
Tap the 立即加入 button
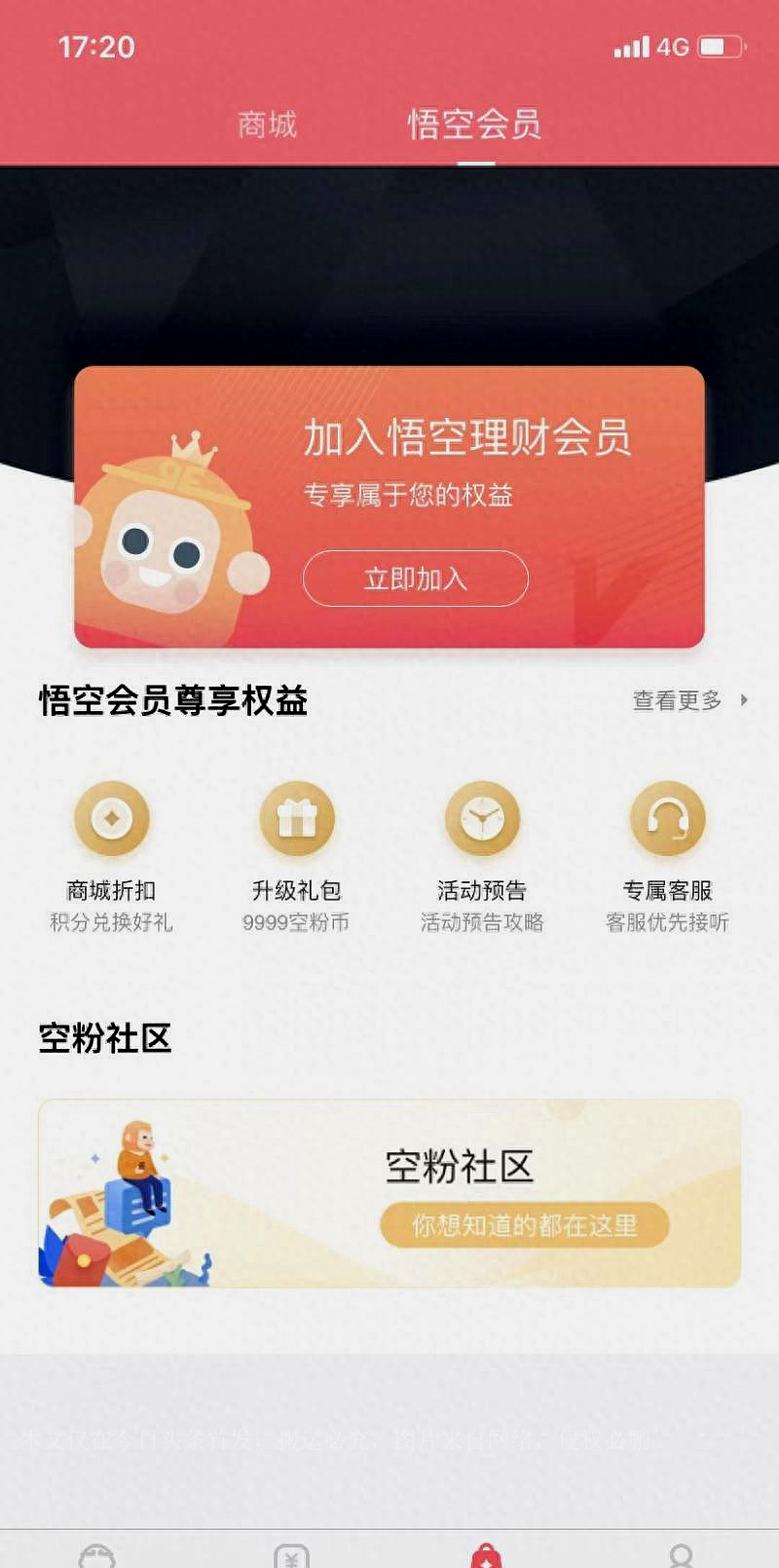(416, 579)
